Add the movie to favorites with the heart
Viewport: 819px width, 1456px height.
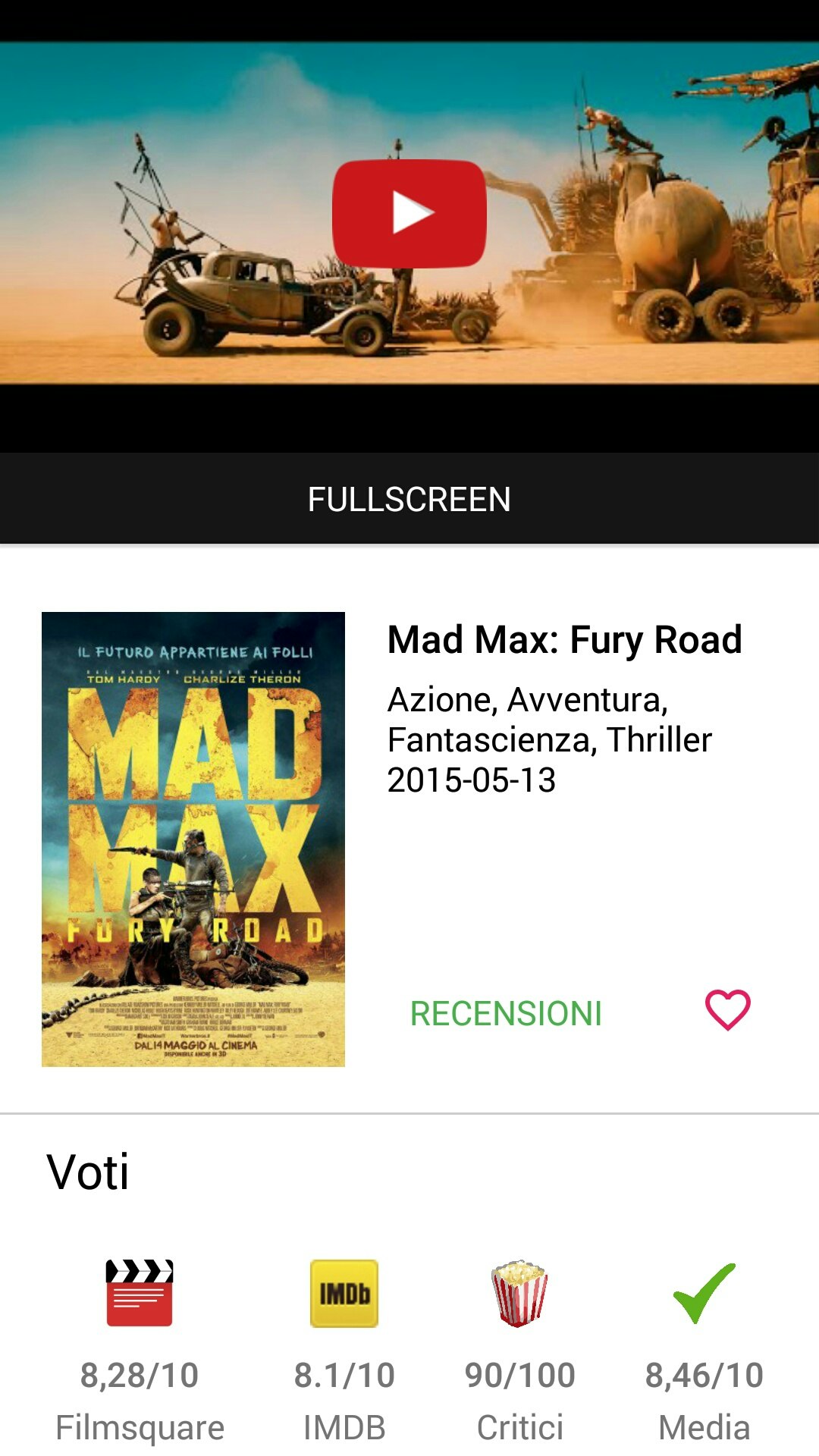727,1010
